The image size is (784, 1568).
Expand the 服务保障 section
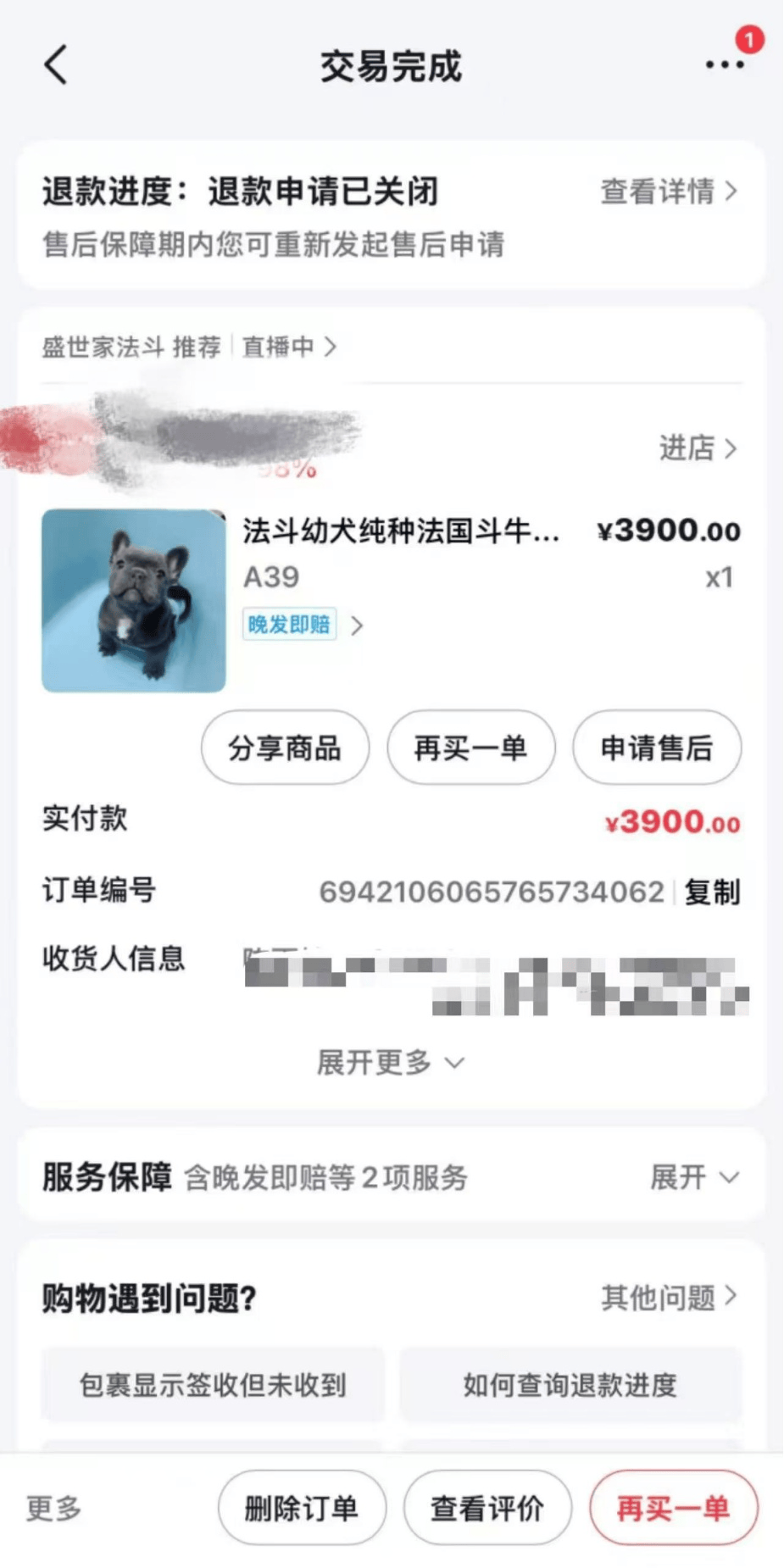[693, 1177]
